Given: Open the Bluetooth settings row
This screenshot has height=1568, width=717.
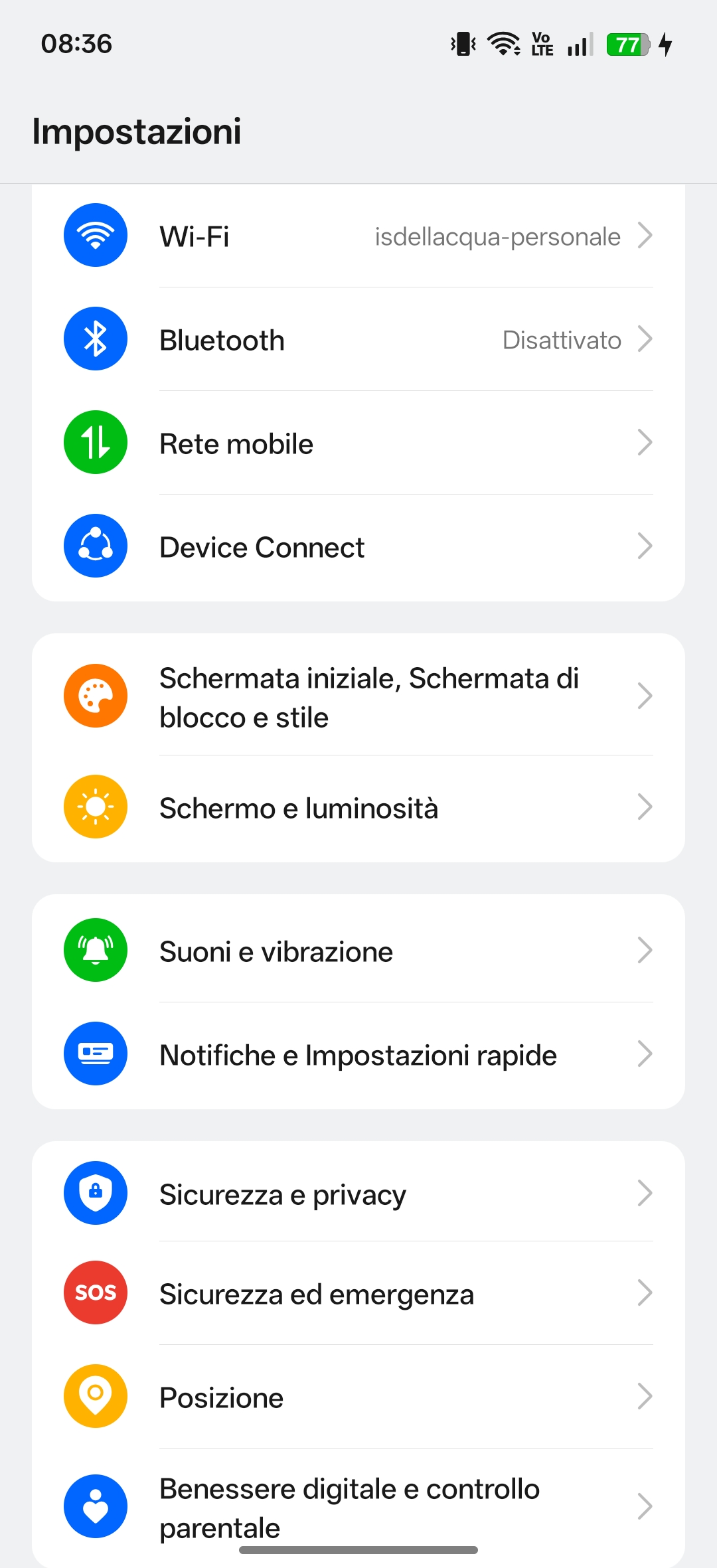Looking at the screenshot, I should click(x=358, y=340).
